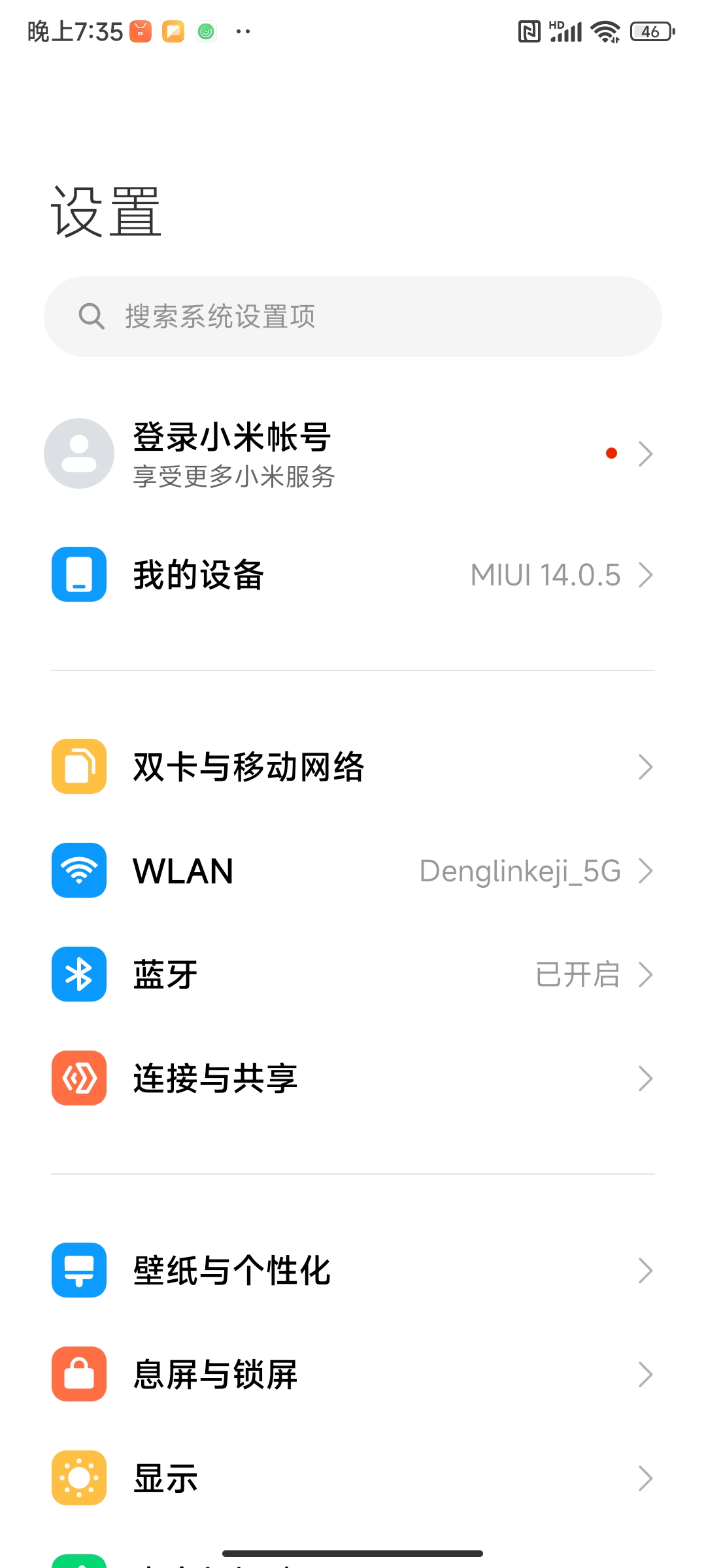Open 我的设备 via its chevron arrow
The width and height of the screenshot is (706, 1568).
[646, 575]
